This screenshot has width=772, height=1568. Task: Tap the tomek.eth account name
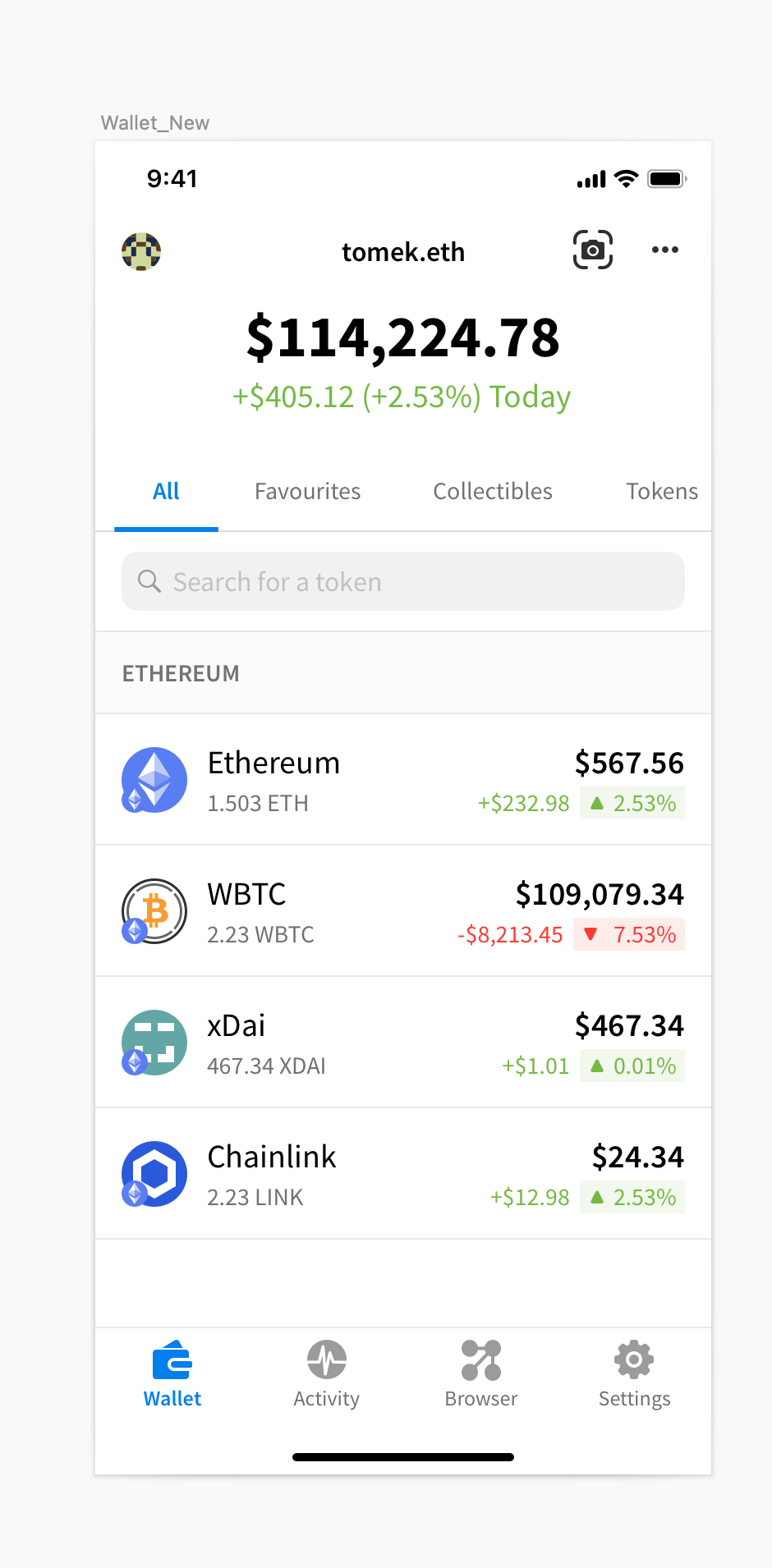click(402, 252)
